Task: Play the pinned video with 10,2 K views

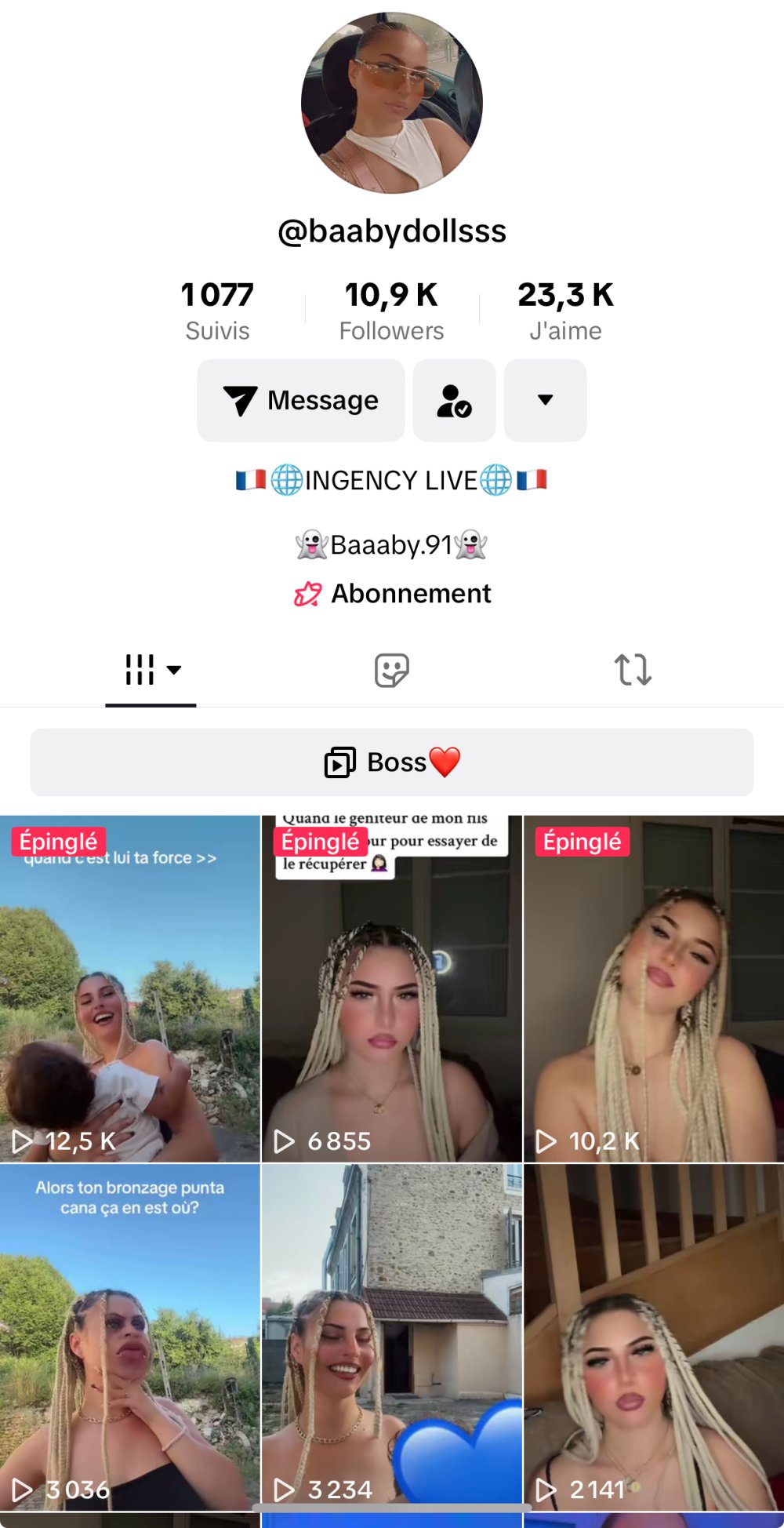Action: click(653, 988)
